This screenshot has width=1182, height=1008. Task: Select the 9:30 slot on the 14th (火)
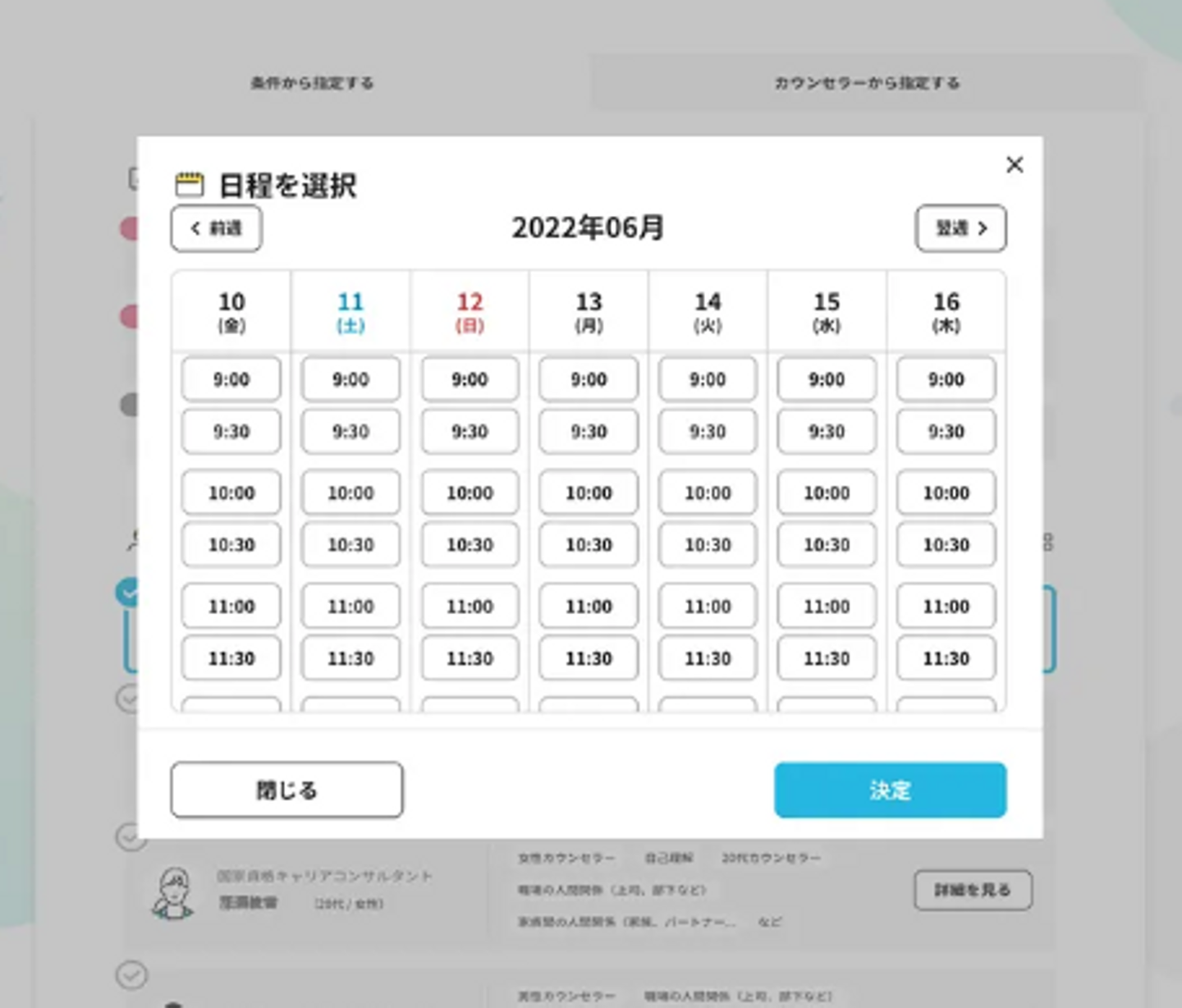click(708, 432)
